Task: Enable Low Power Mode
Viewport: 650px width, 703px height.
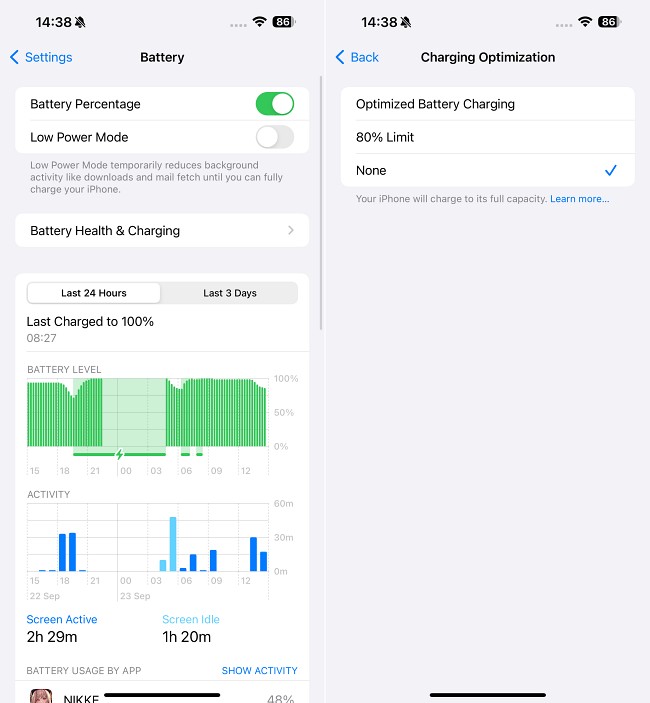Action: (274, 137)
